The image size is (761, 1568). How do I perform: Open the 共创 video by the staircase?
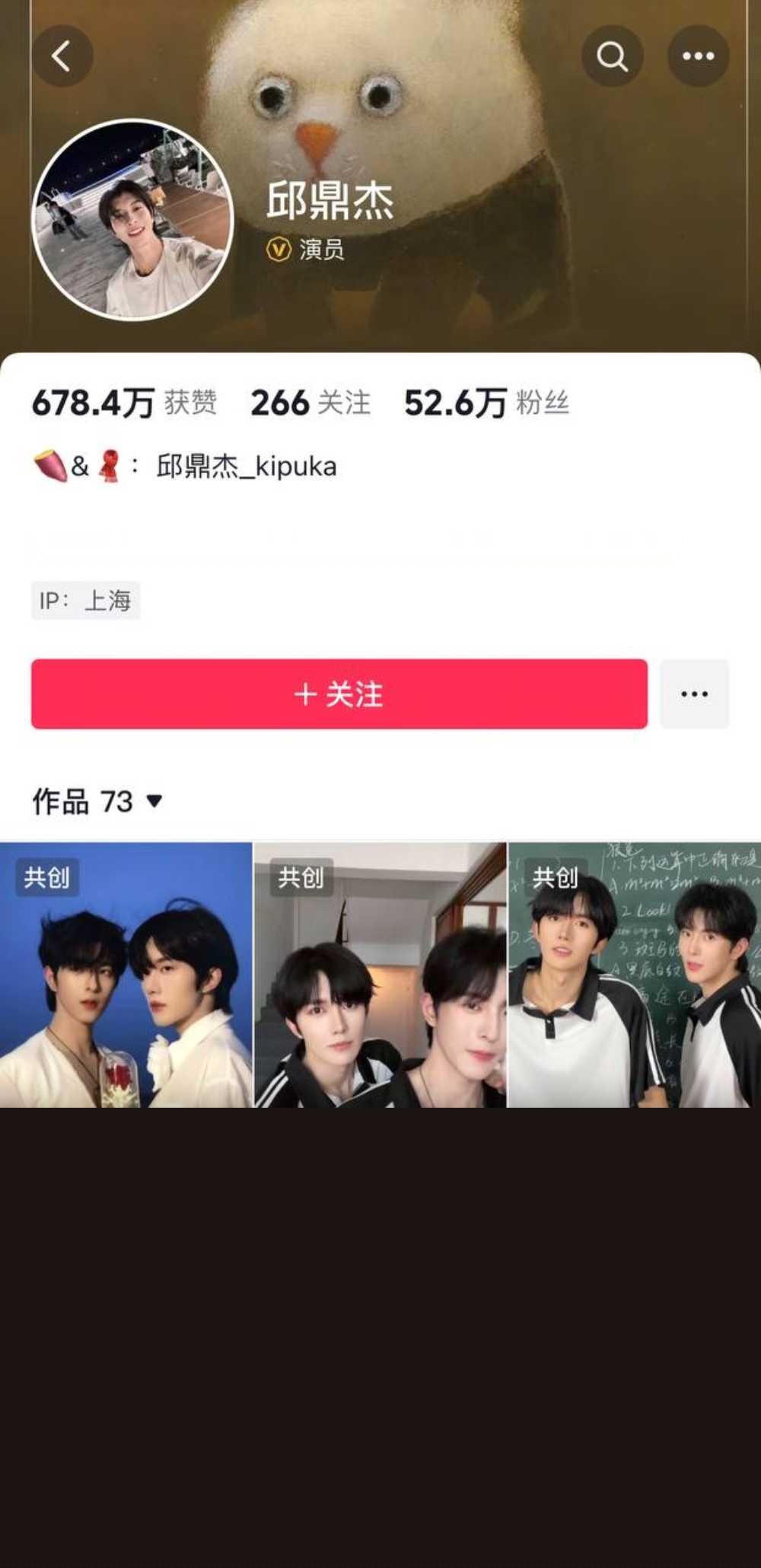[x=380, y=975]
